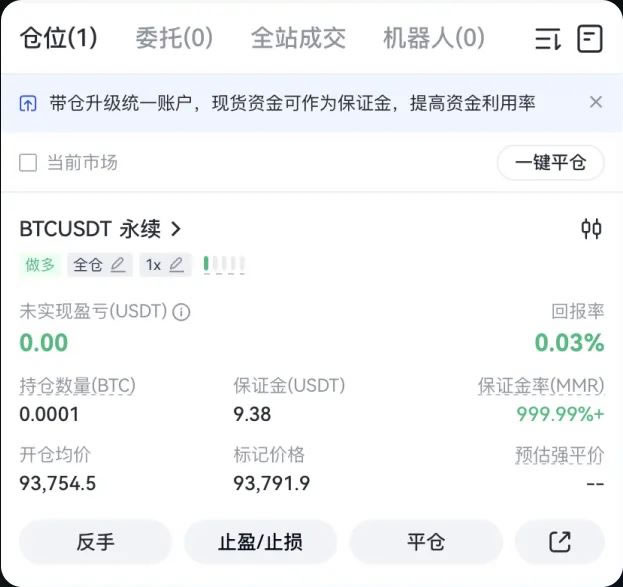Set 止盈/止损 for the position
623x587 pixels.
tap(260, 542)
